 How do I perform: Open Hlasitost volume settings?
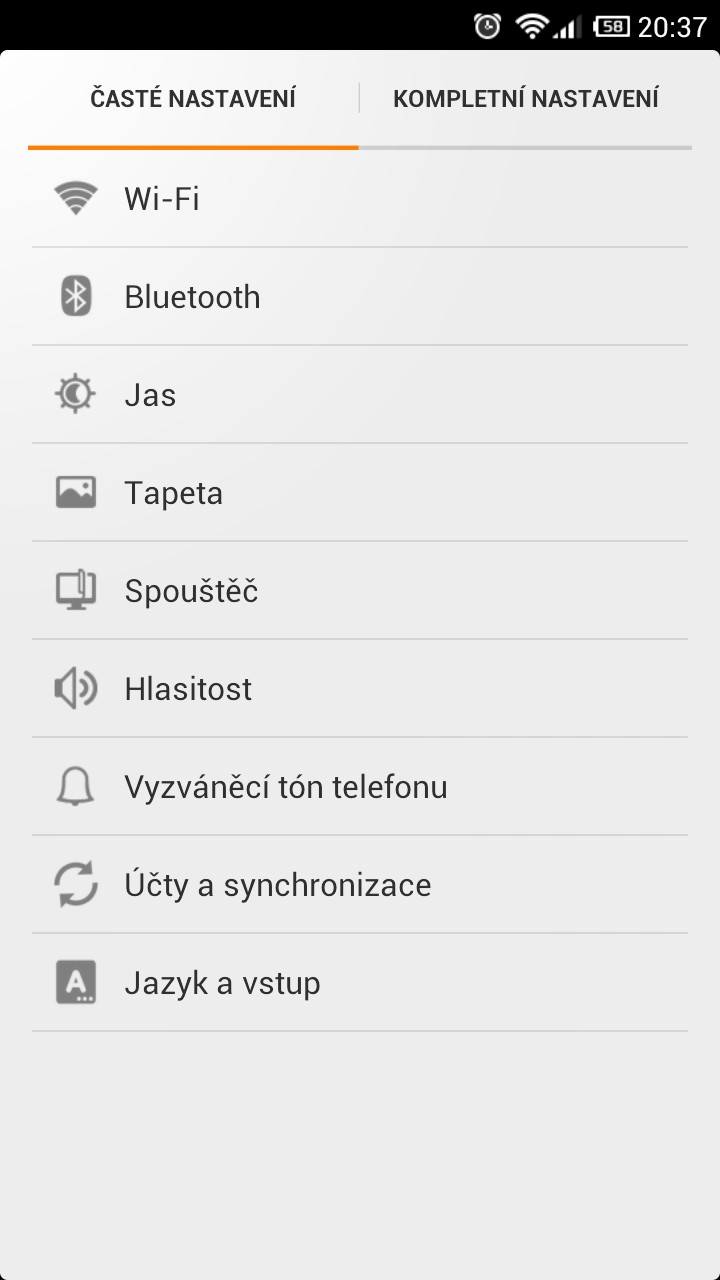[360, 689]
